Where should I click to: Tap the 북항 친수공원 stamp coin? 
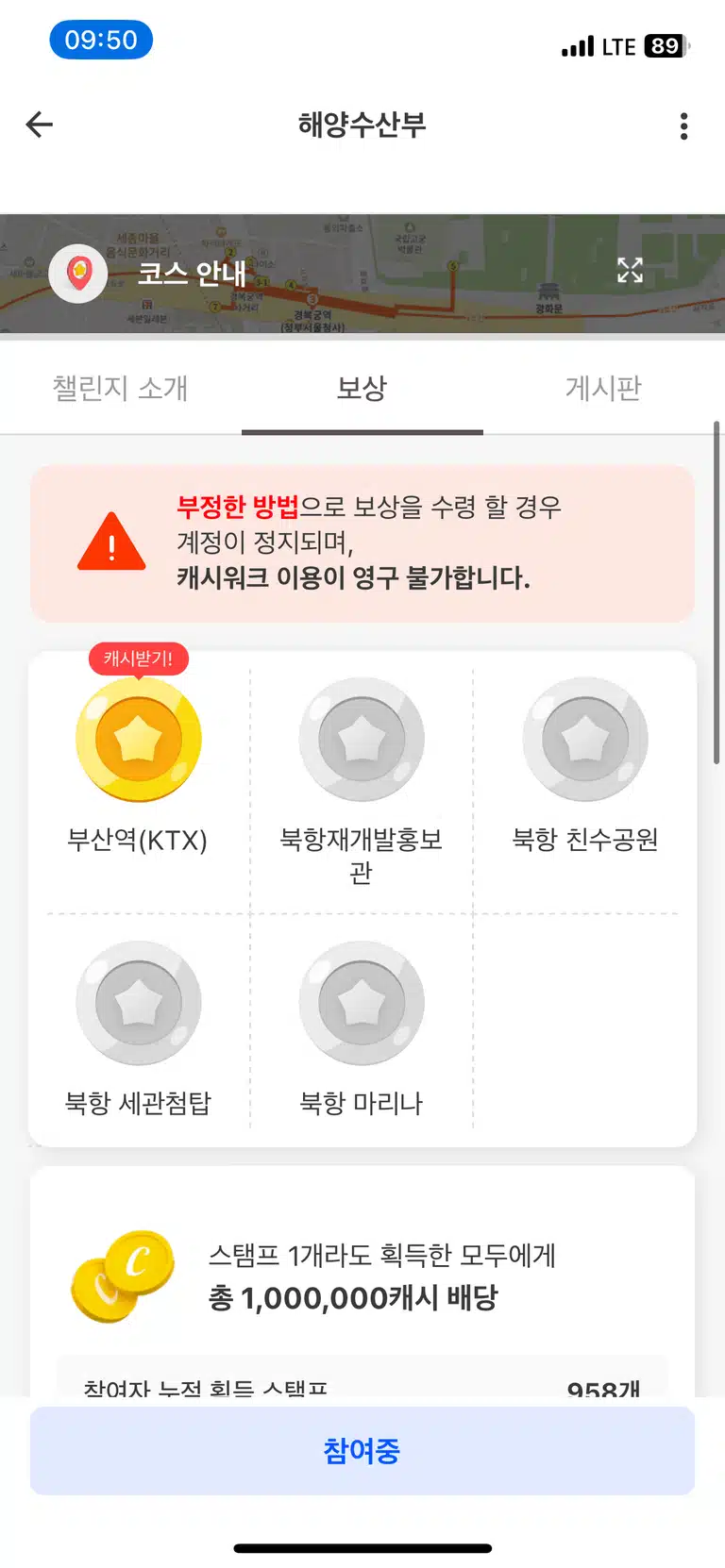pos(585,739)
